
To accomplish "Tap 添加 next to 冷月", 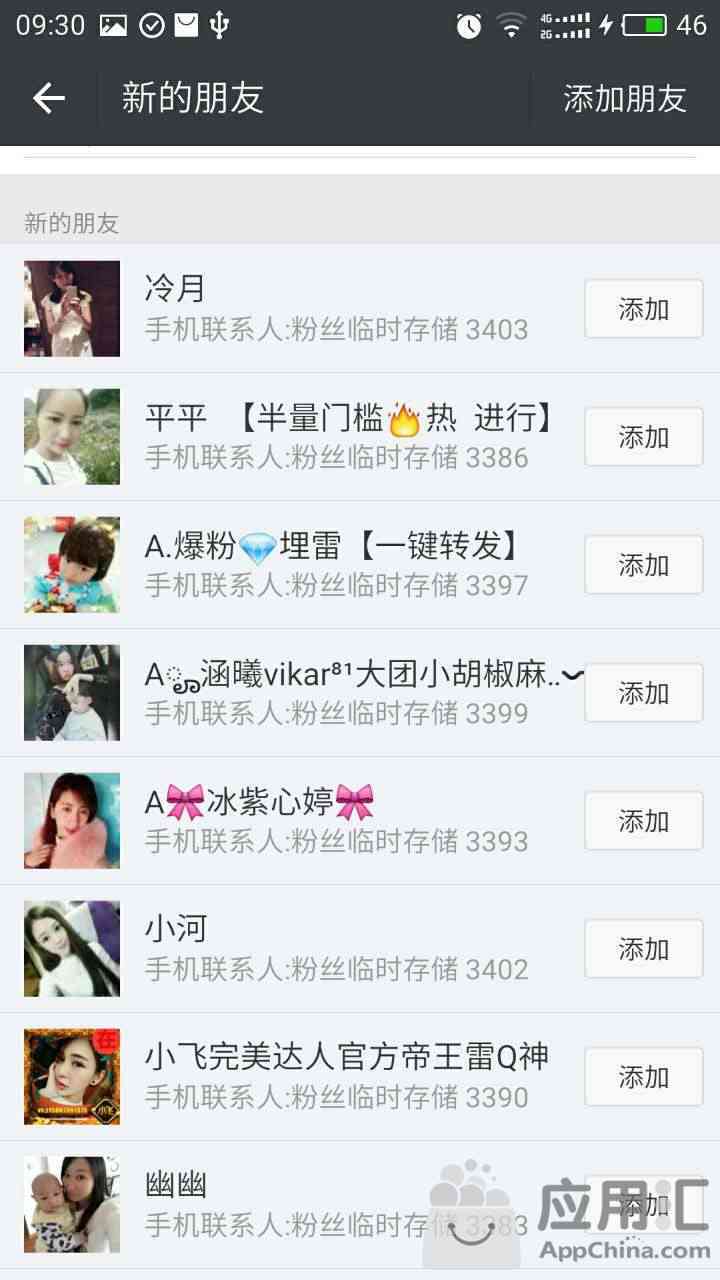I will point(643,309).
